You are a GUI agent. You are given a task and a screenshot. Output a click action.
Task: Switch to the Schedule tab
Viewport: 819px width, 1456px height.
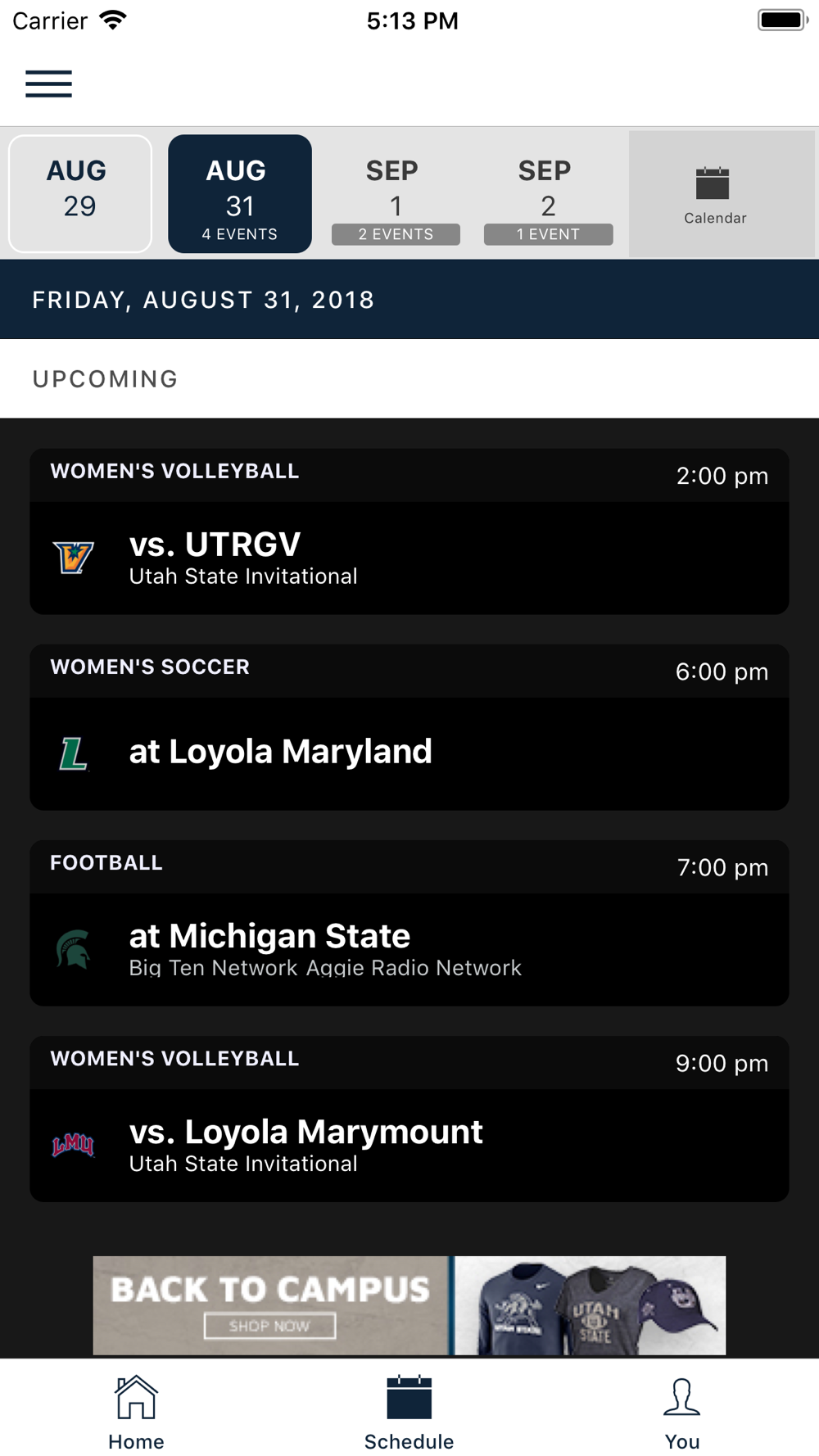tap(409, 1413)
